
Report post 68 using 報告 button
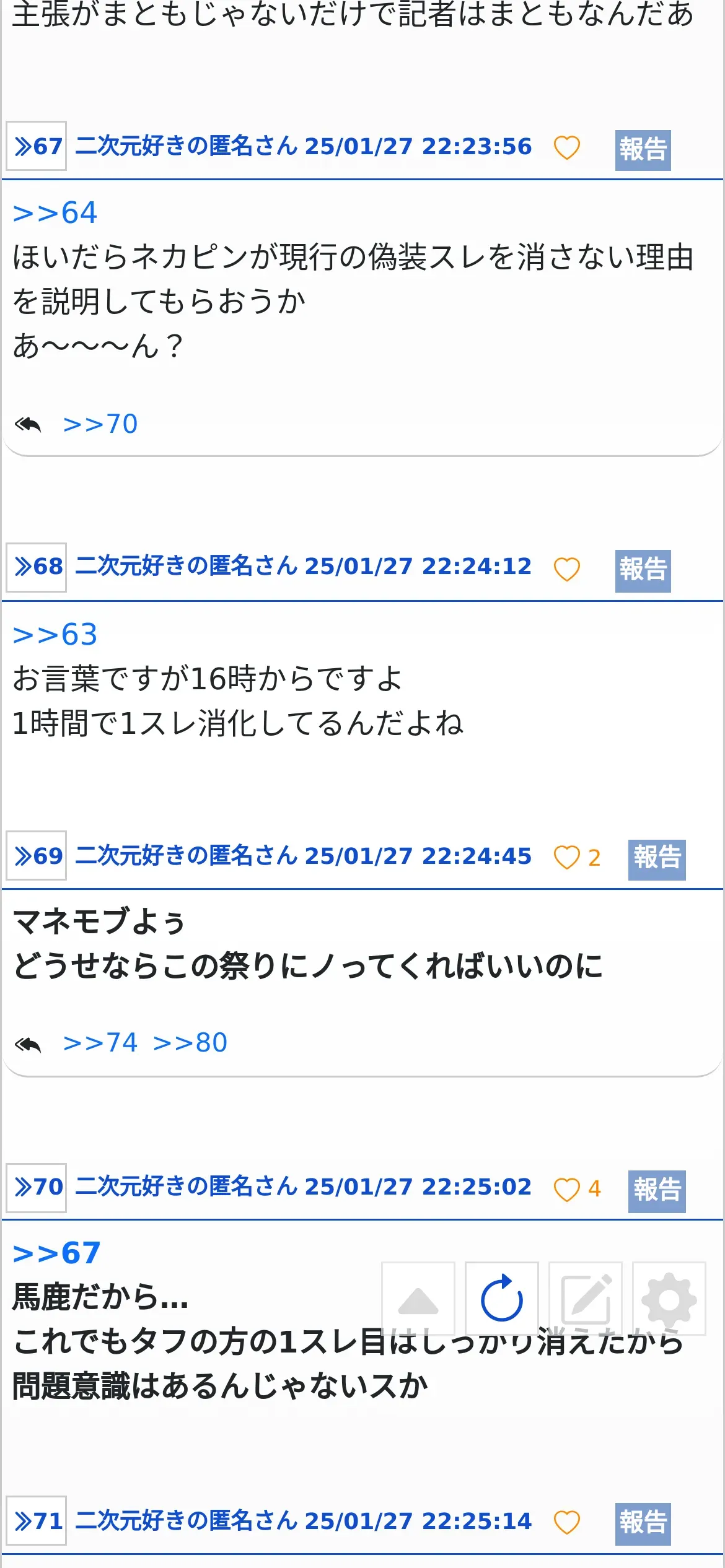(x=643, y=570)
